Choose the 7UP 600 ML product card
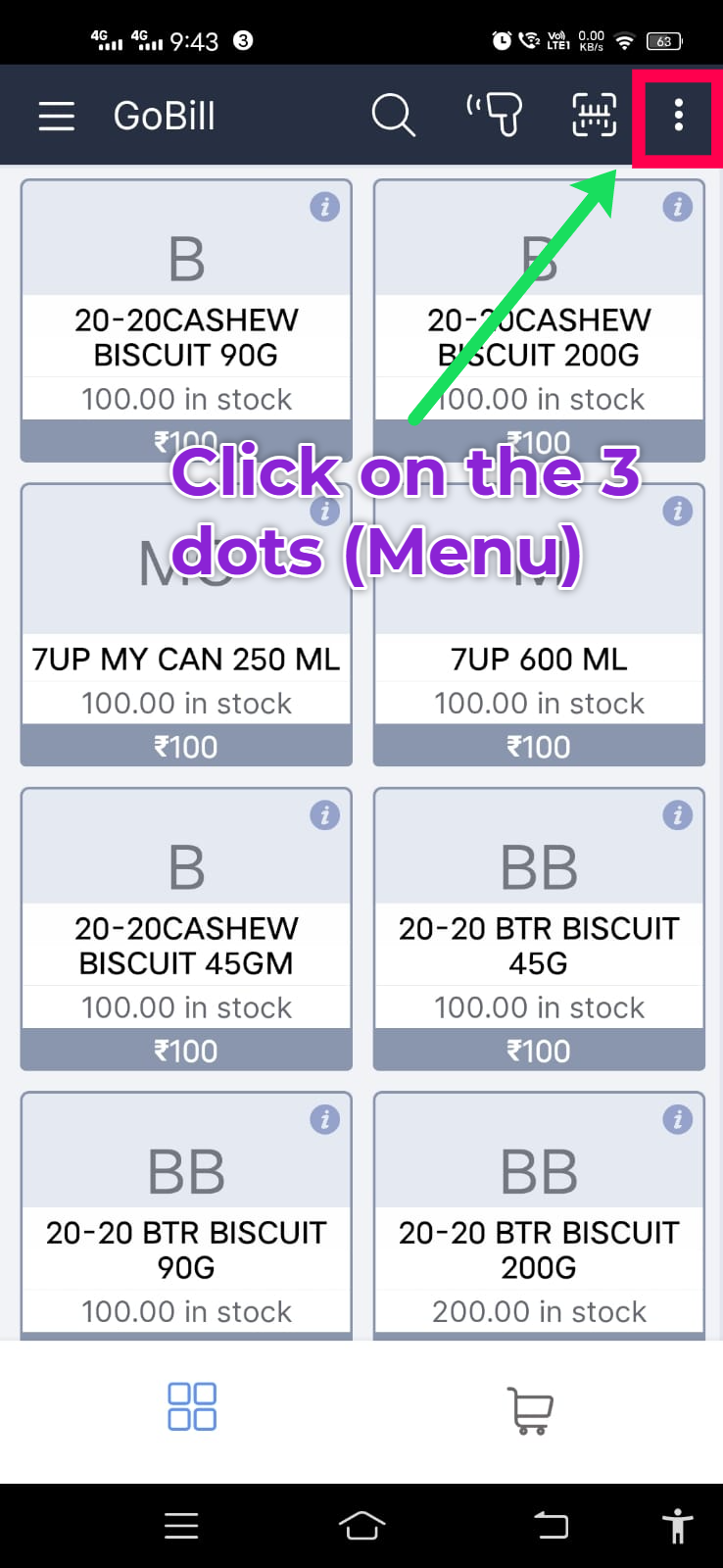This screenshot has height=1568, width=723. click(539, 660)
